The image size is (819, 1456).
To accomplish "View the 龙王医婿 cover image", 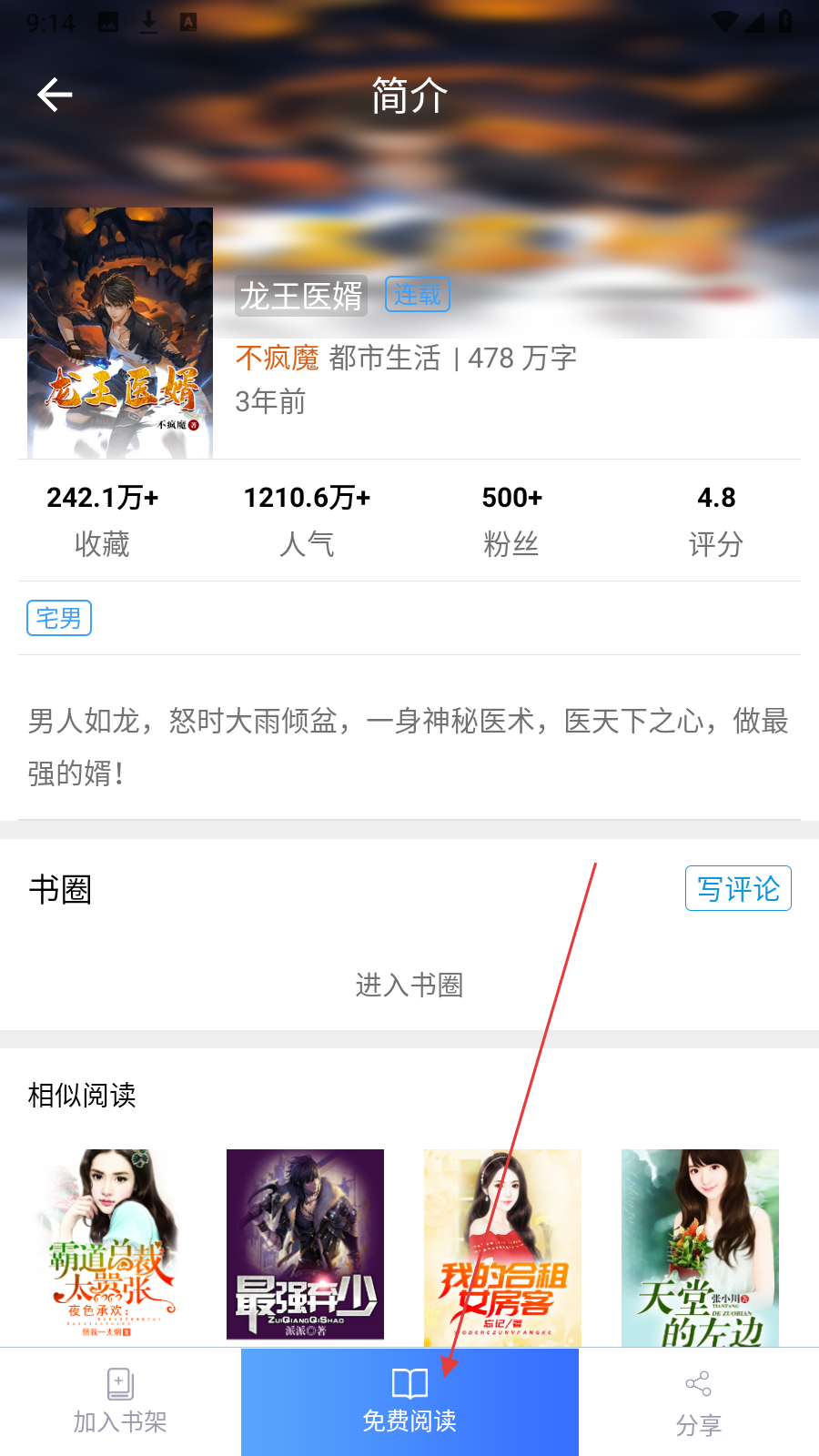I will (x=120, y=332).
